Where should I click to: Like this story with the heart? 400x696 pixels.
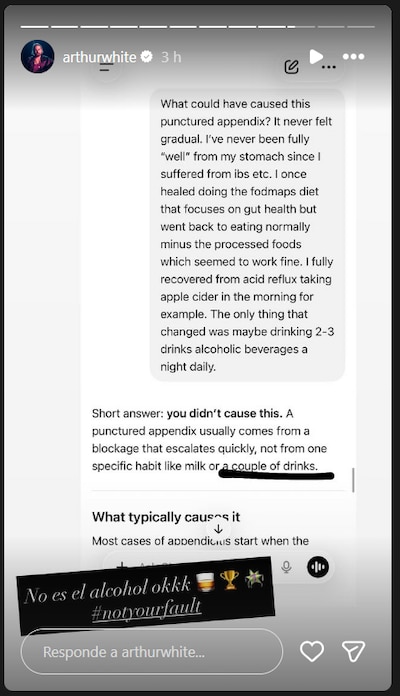point(312,652)
